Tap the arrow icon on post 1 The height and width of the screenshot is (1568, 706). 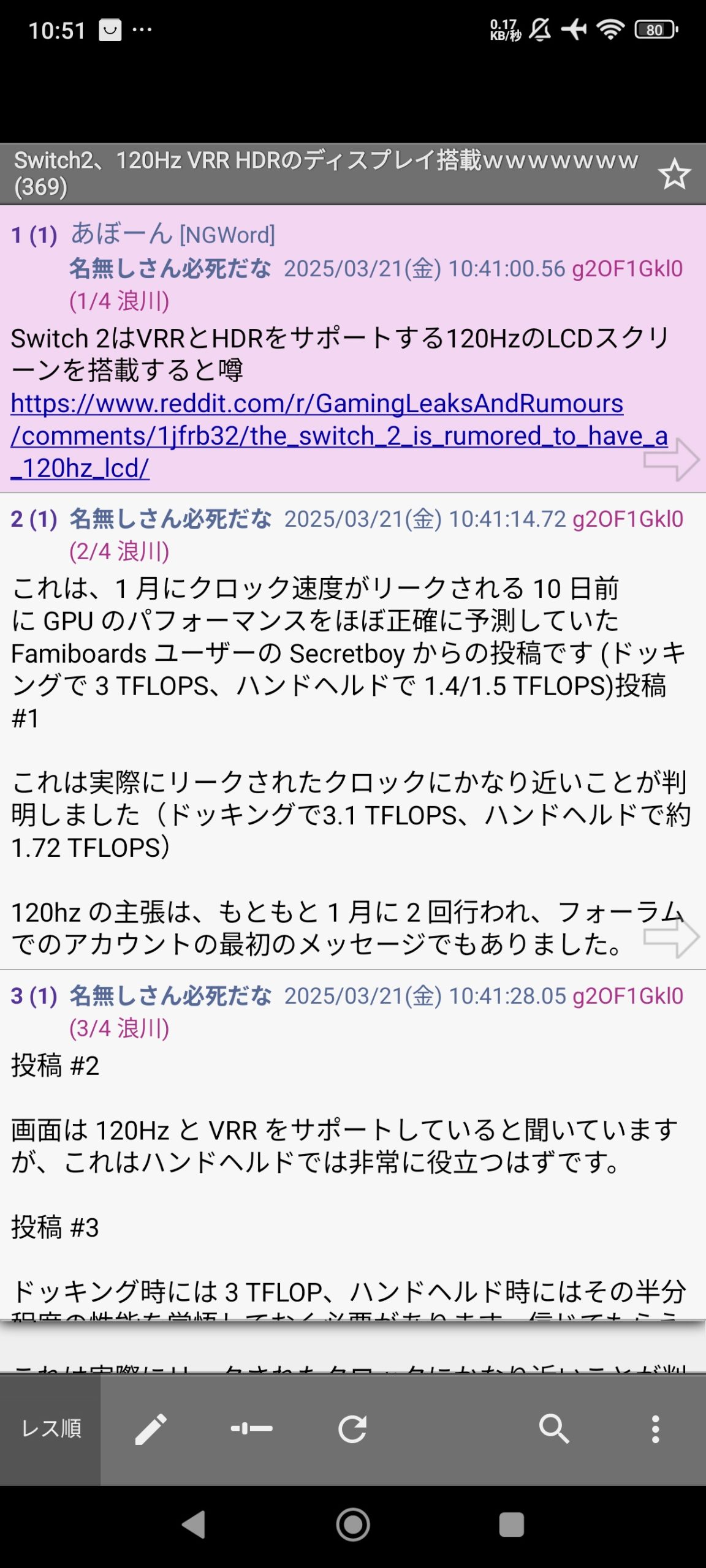coord(671,459)
